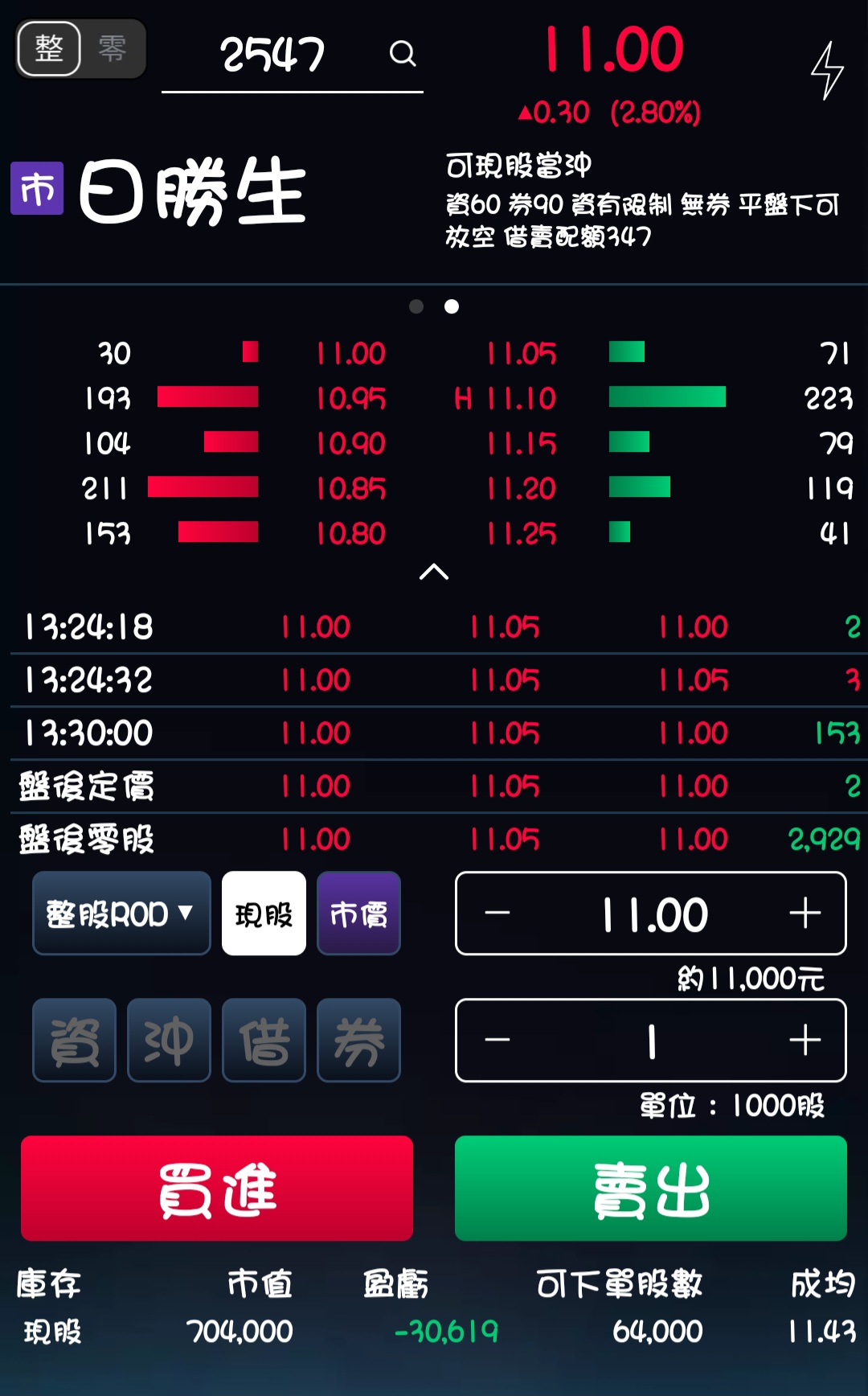Pick the 10.95 bid price row
Viewport: 868px width, 1396px height.
click(350, 399)
